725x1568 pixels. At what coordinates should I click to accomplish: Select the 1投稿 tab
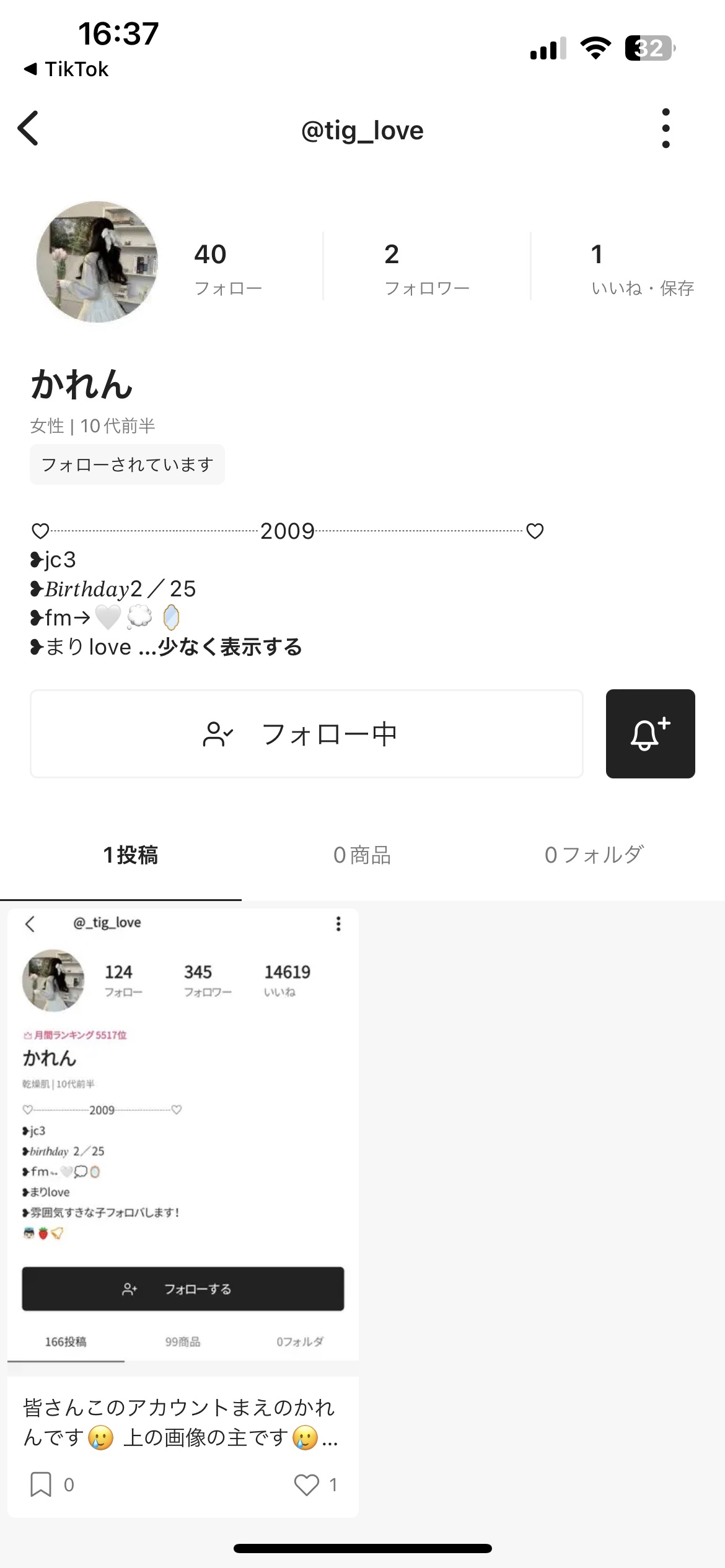pyautogui.click(x=131, y=855)
